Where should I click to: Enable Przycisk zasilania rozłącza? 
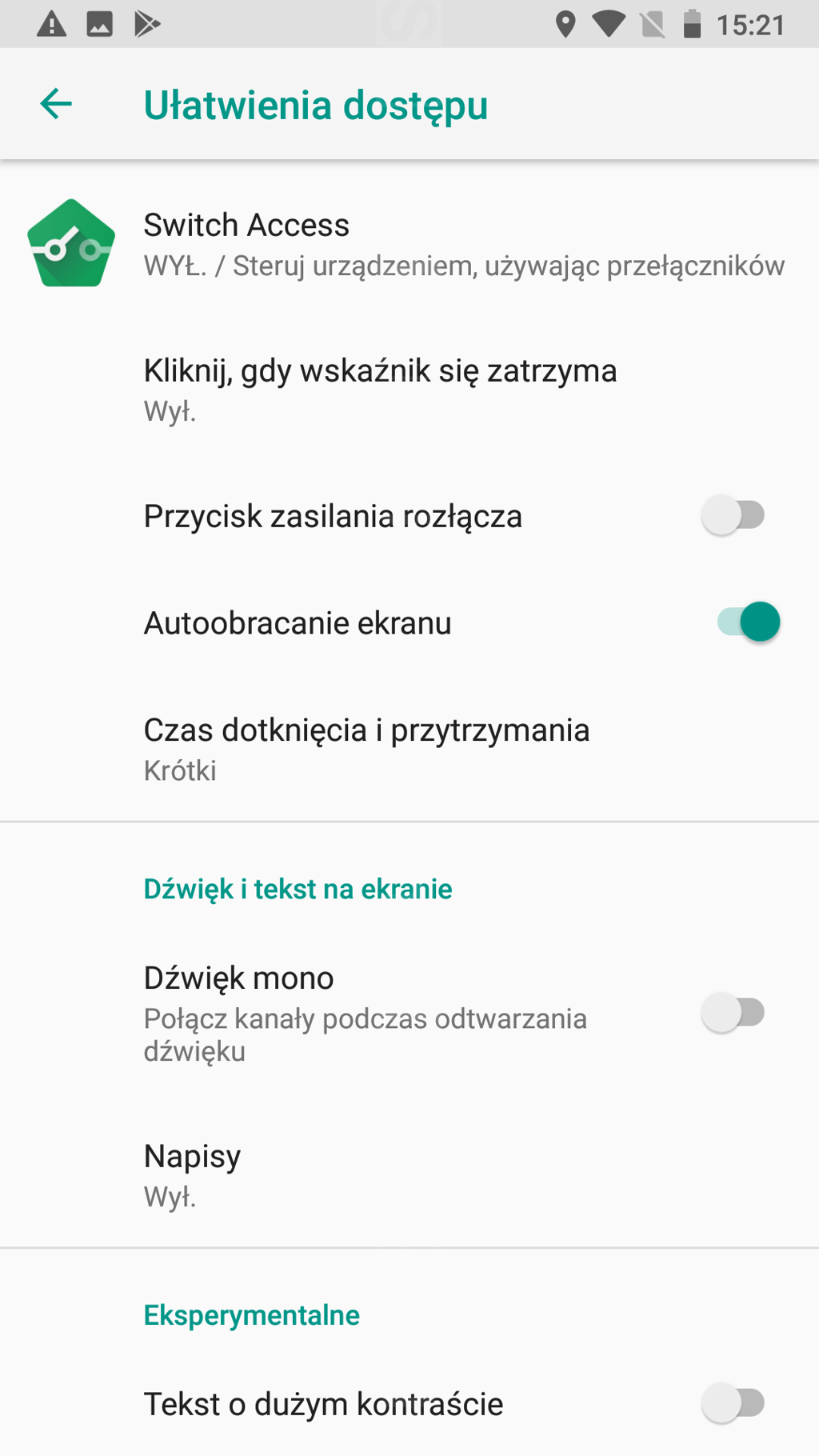[x=733, y=515]
